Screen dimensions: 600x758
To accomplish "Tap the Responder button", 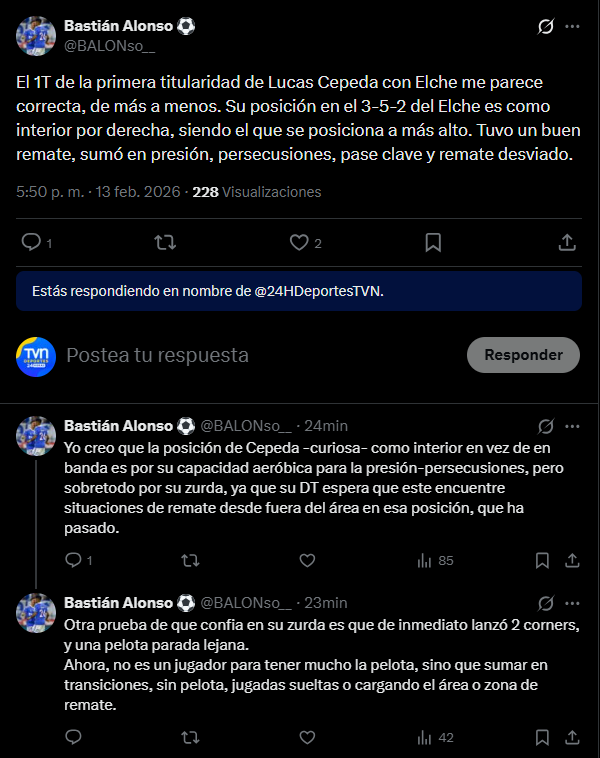I will (x=523, y=355).
